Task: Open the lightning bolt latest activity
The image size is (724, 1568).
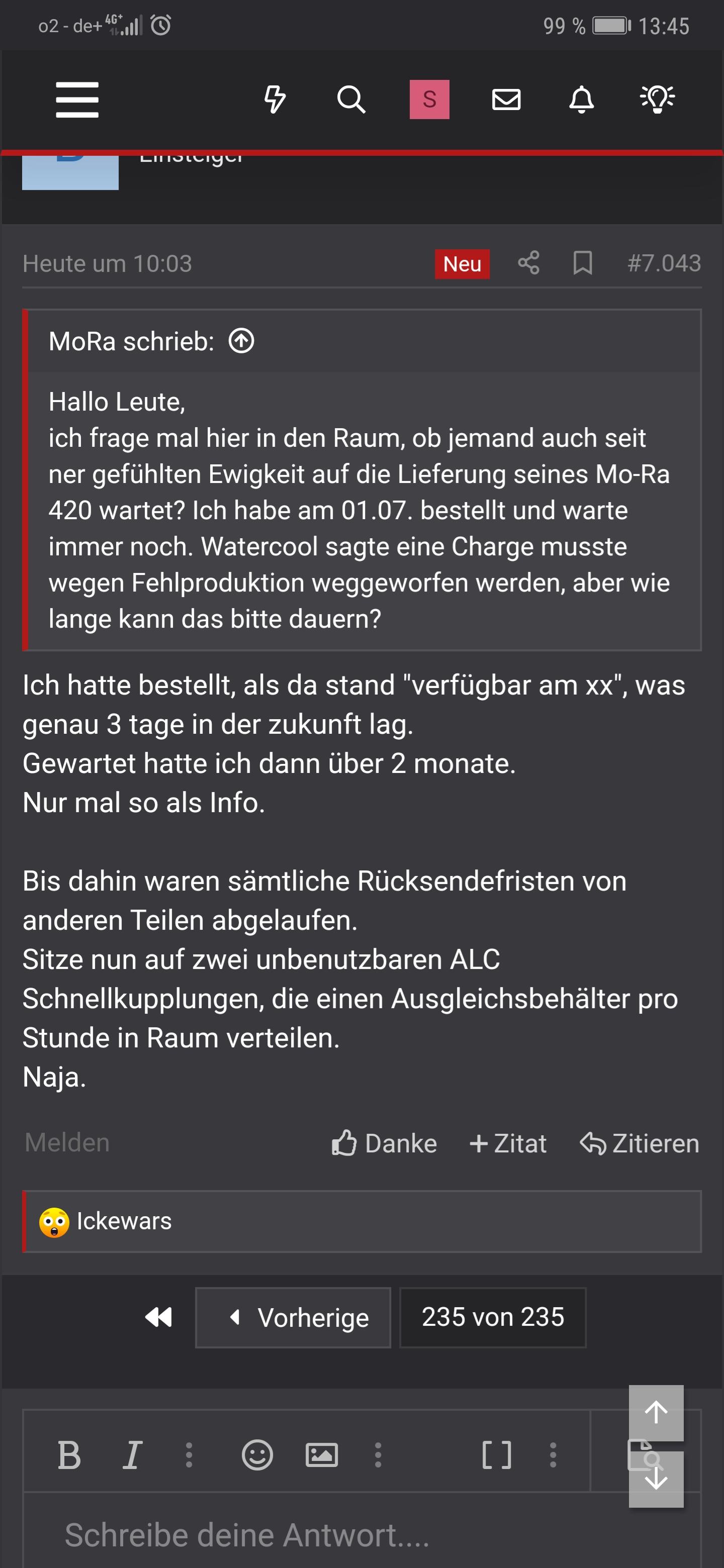Action: tap(275, 99)
